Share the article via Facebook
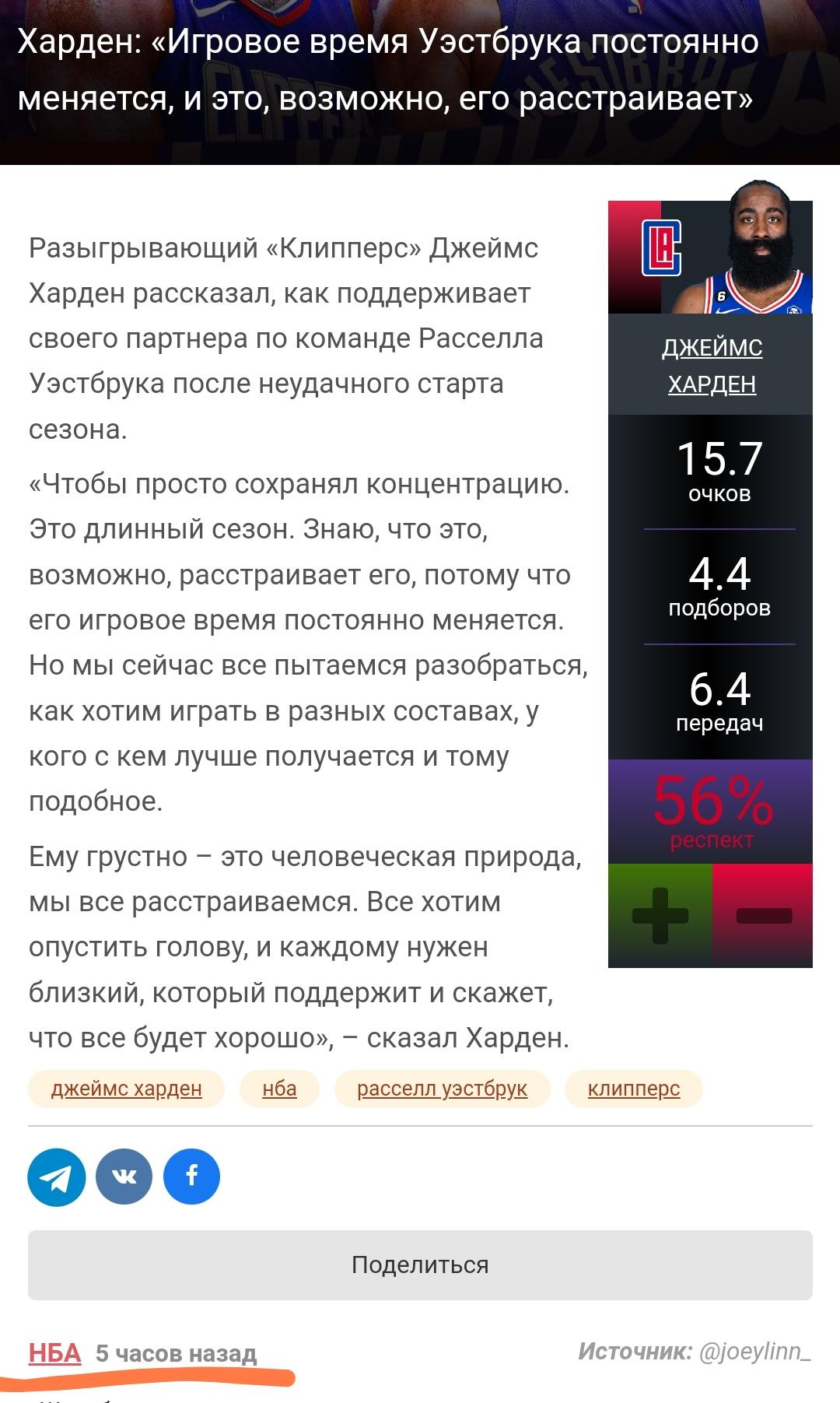 coord(191,1177)
